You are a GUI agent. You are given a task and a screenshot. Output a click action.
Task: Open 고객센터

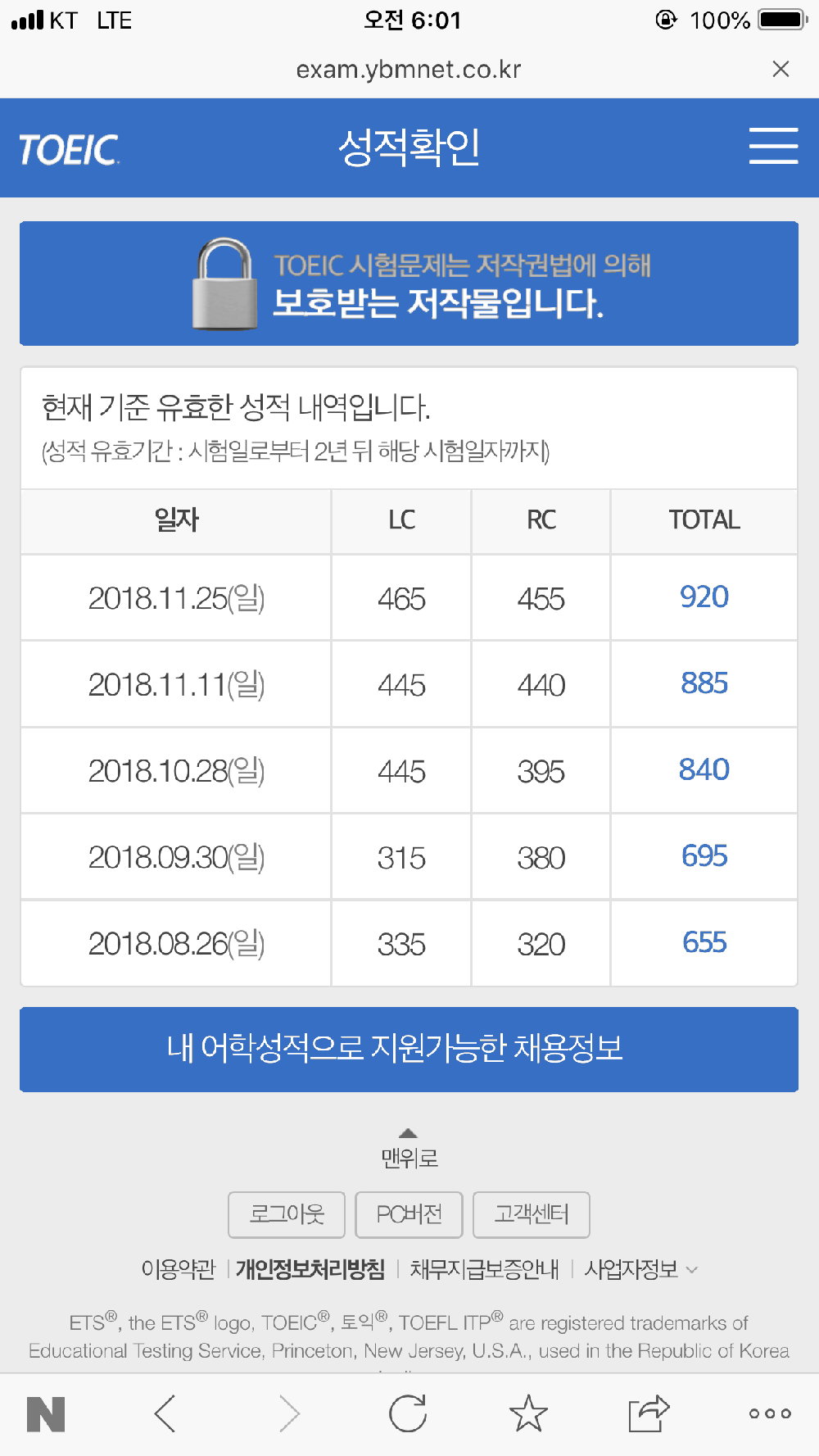coord(532,1214)
